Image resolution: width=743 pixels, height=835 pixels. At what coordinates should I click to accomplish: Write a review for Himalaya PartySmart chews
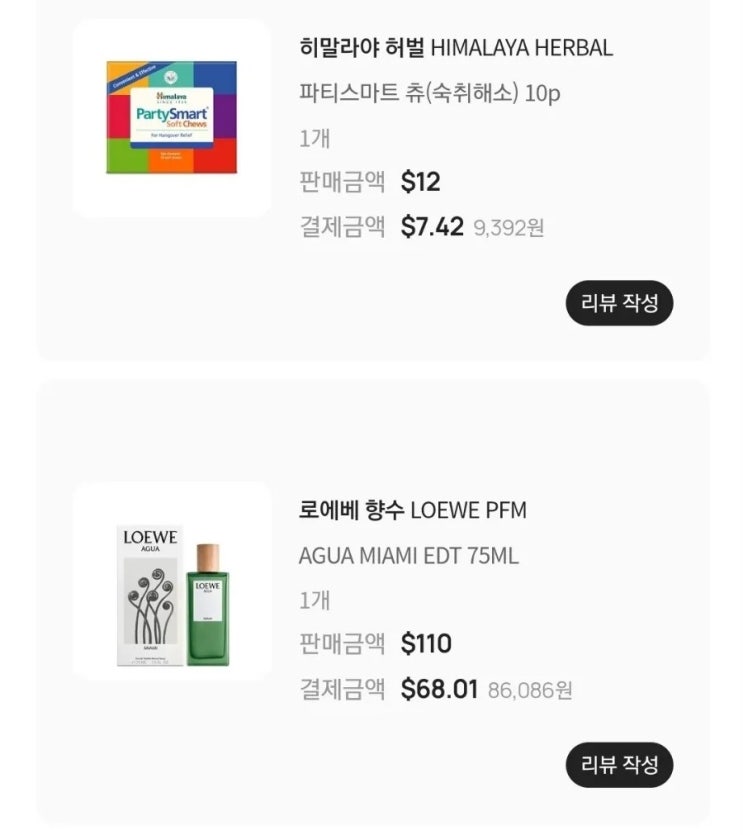pyautogui.click(x=619, y=303)
